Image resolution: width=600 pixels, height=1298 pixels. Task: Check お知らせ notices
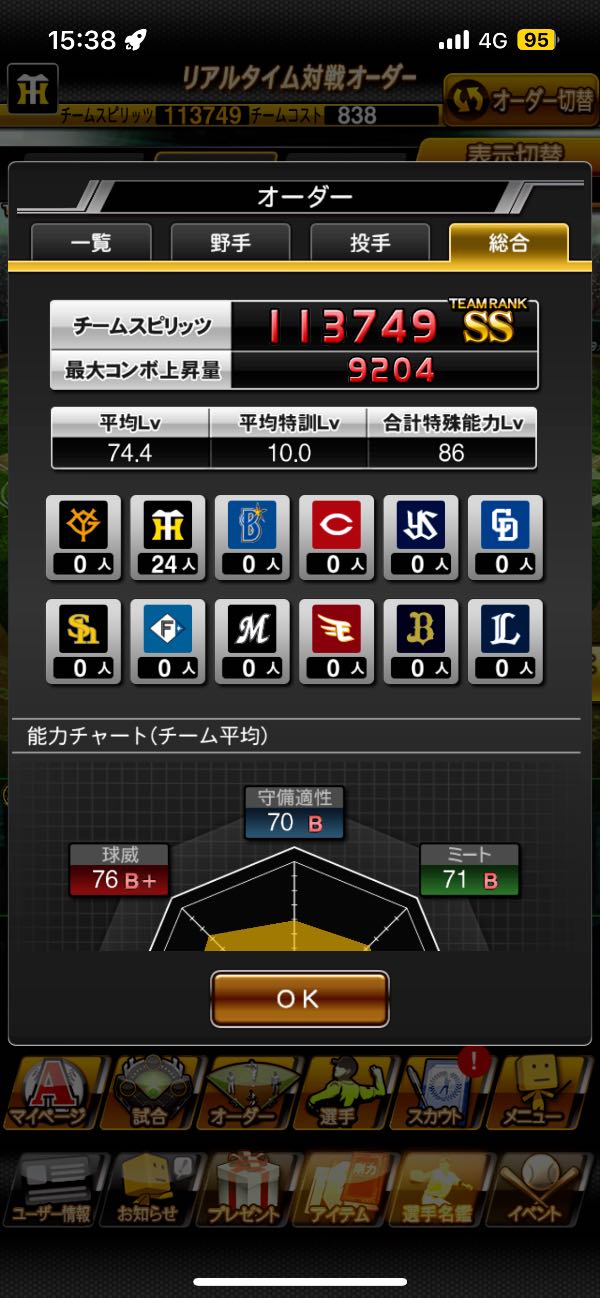(x=148, y=1189)
